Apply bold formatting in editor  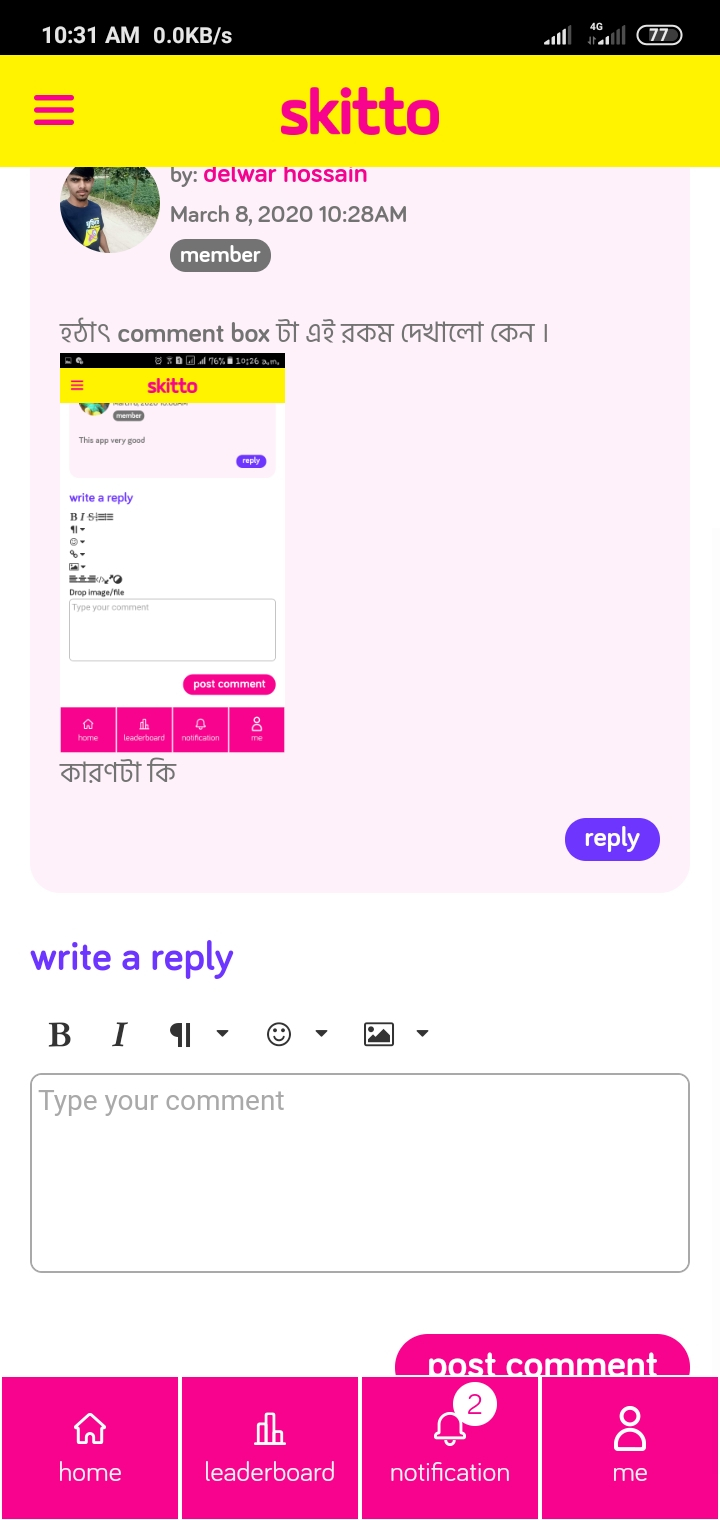(60, 1034)
